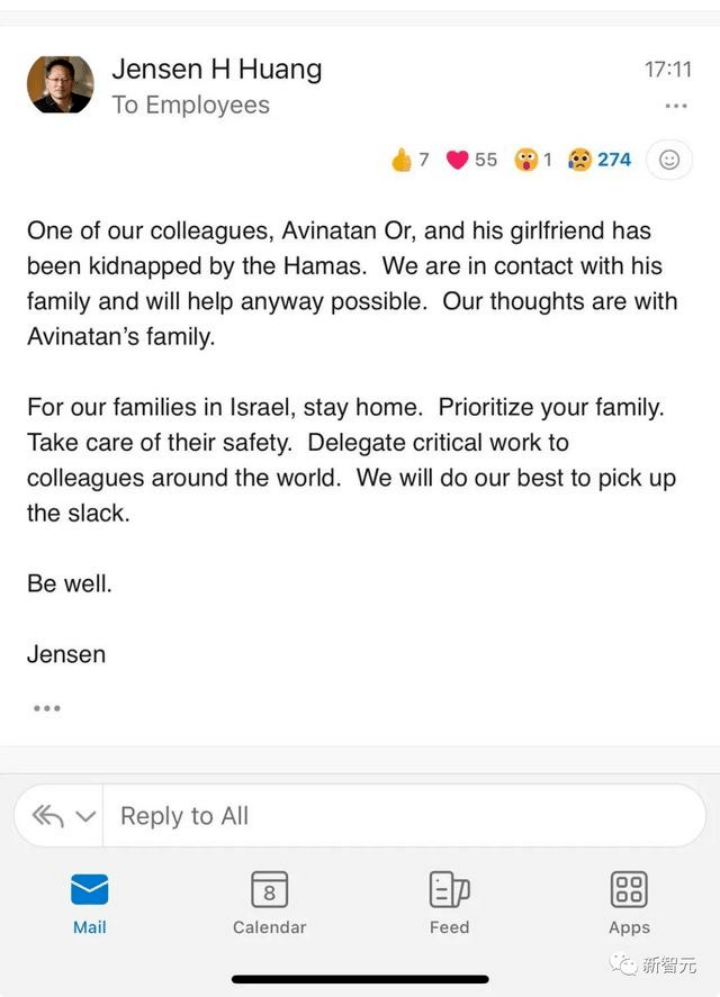720x997 pixels.
Task: Tap the Reply to All field
Action: tap(400, 816)
